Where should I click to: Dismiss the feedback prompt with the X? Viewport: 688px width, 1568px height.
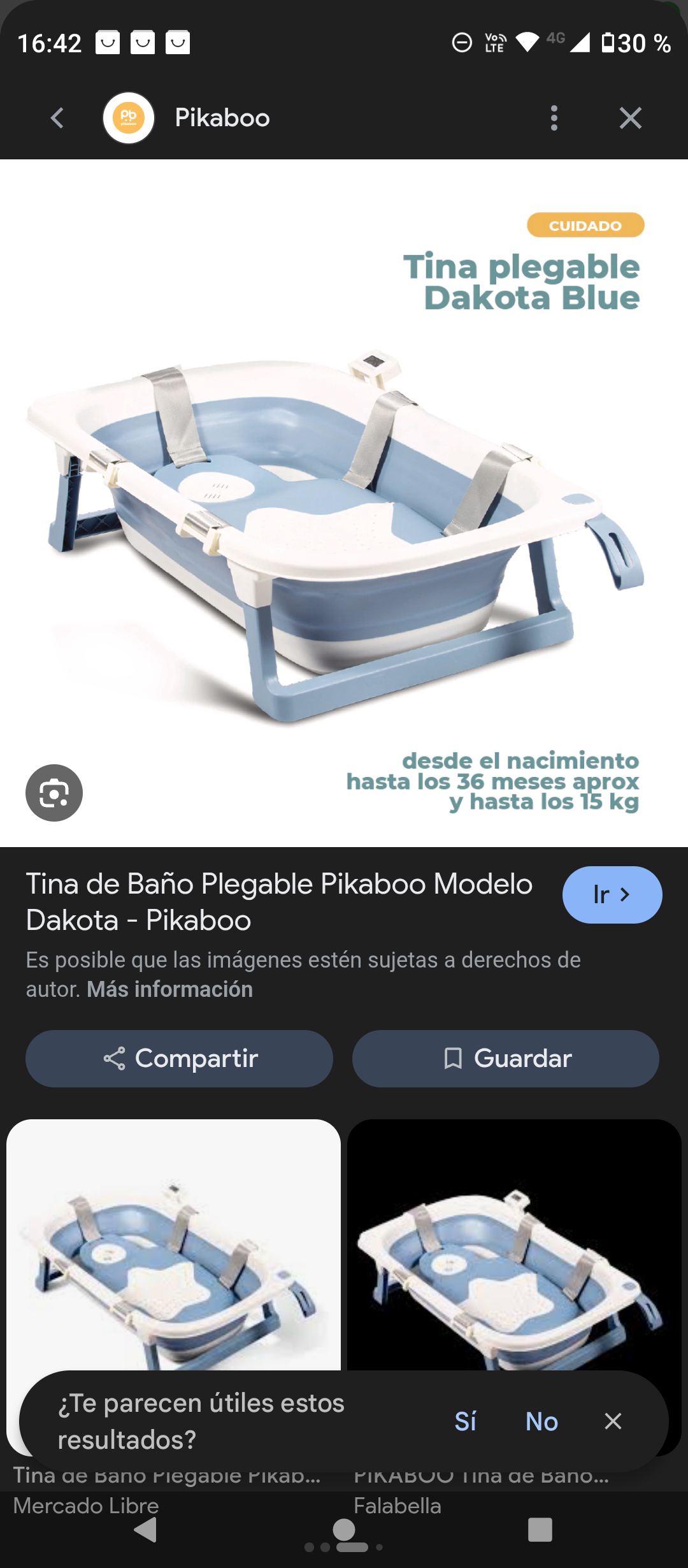click(x=613, y=1421)
